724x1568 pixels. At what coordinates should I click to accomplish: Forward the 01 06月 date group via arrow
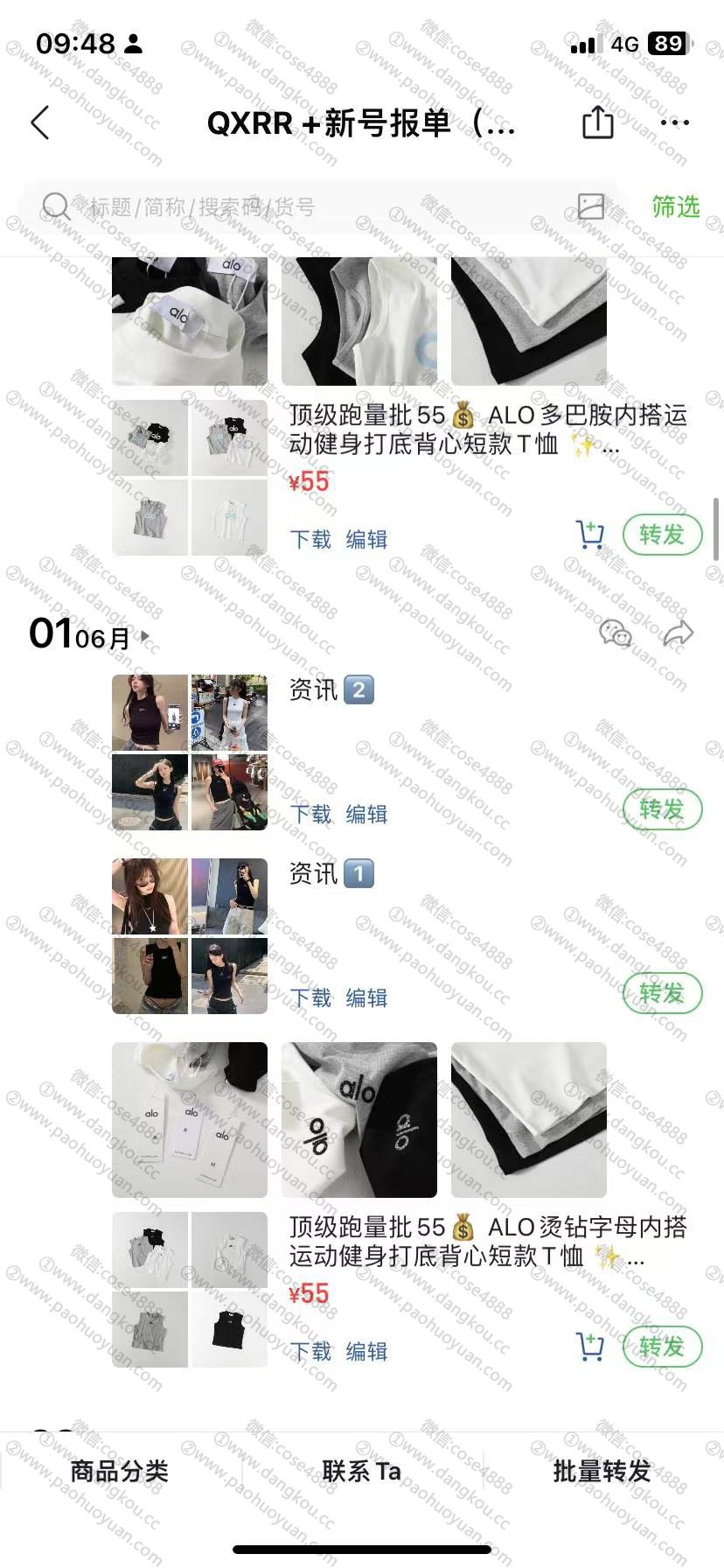click(x=679, y=633)
